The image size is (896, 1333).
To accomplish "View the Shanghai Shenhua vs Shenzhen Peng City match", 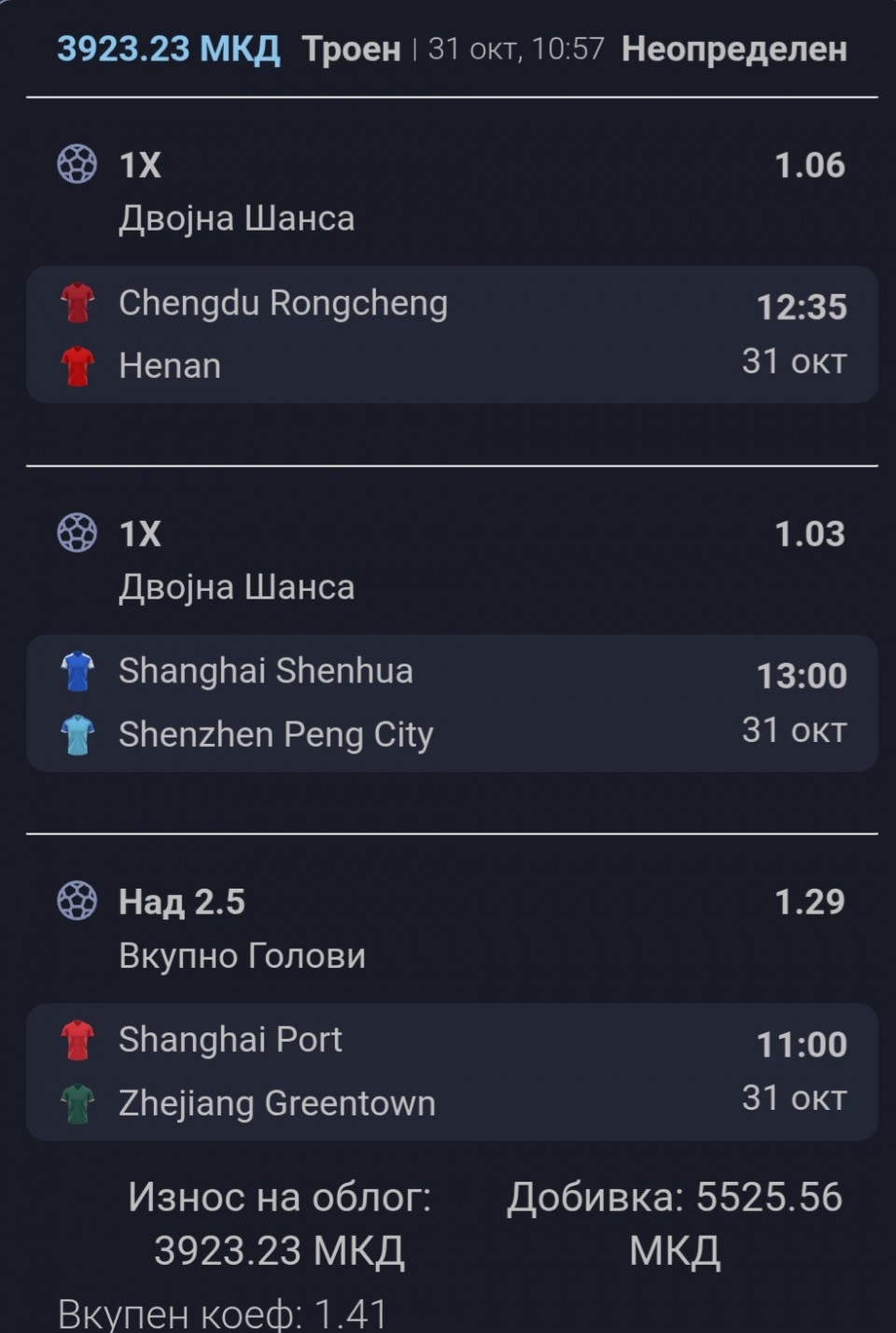I will [452, 703].
